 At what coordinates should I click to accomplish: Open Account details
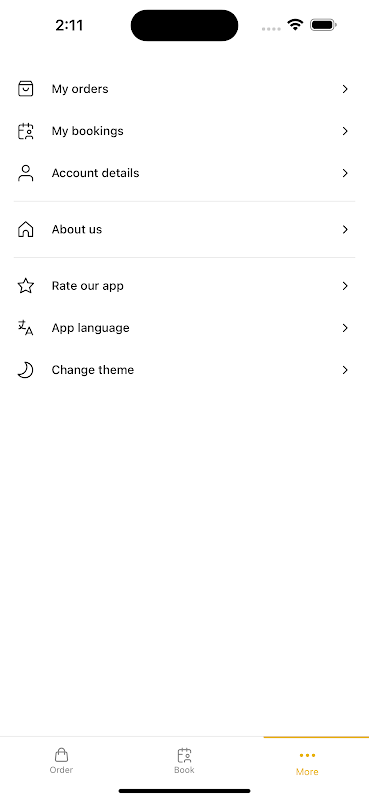click(184, 173)
